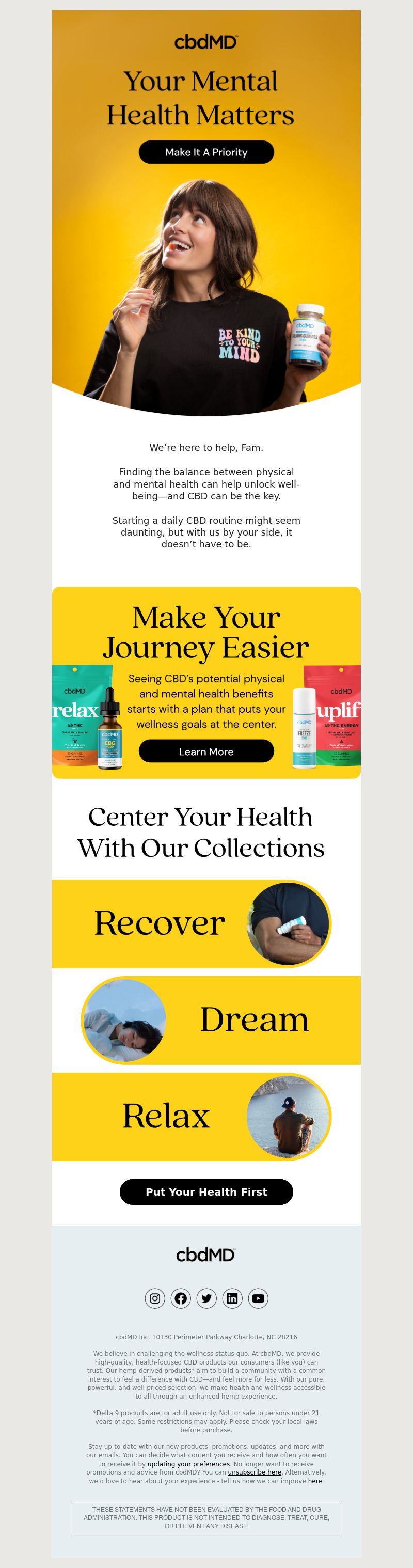The height and width of the screenshot is (1568, 413).
Task: Open the LinkedIn icon in the footer
Action: tap(232, 1298)
